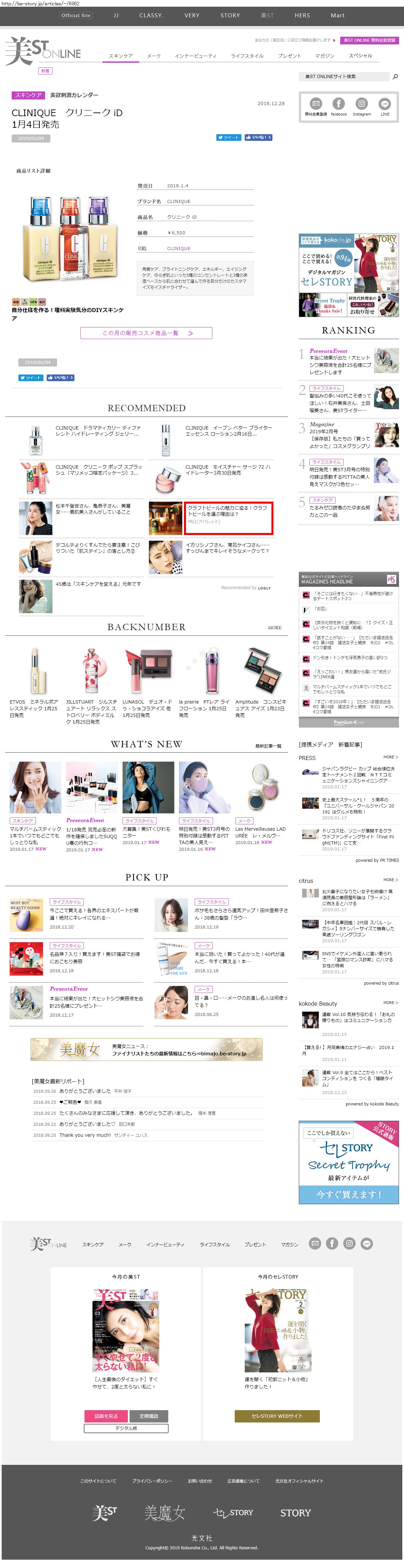Tap the 誌面を見る button
The height and width of the screenshot is (1568, 404).
(106, 1416)
